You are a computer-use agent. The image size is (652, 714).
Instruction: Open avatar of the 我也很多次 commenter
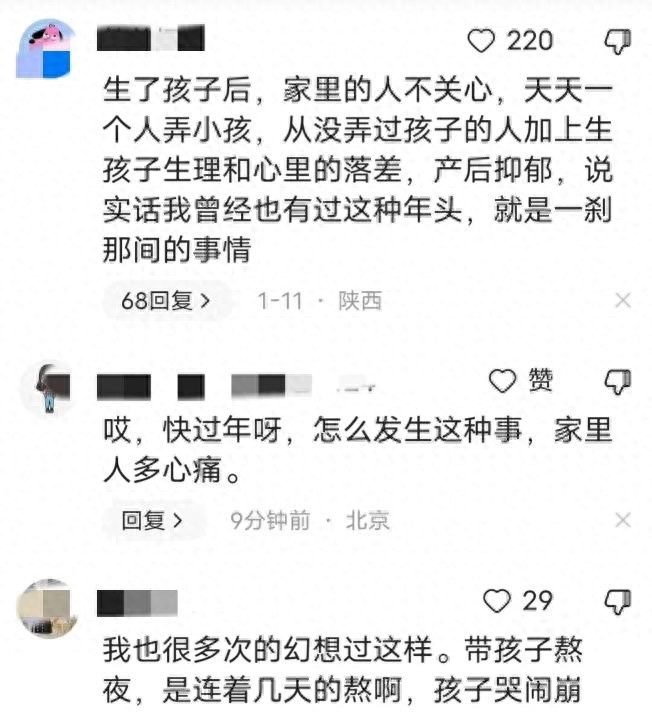(x=46, y=608)
